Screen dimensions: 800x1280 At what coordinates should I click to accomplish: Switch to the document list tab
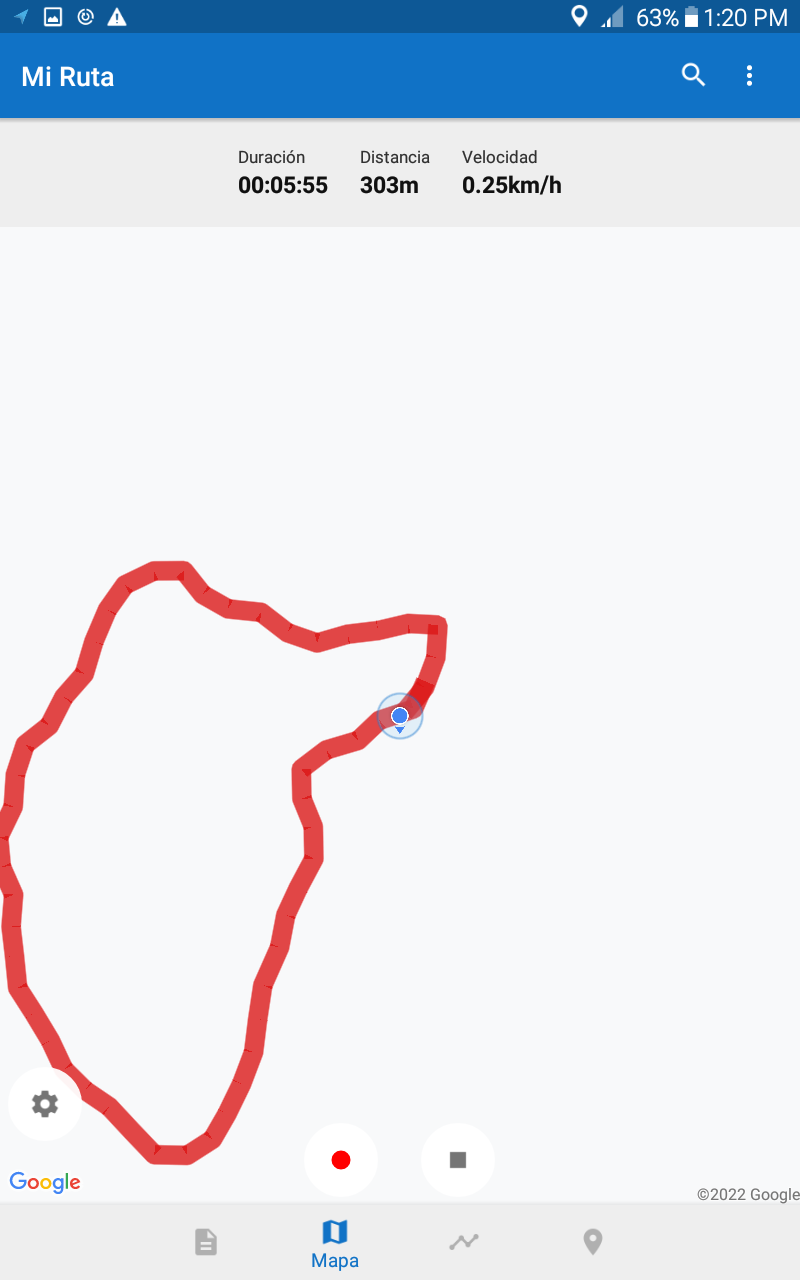point(205,1242)
